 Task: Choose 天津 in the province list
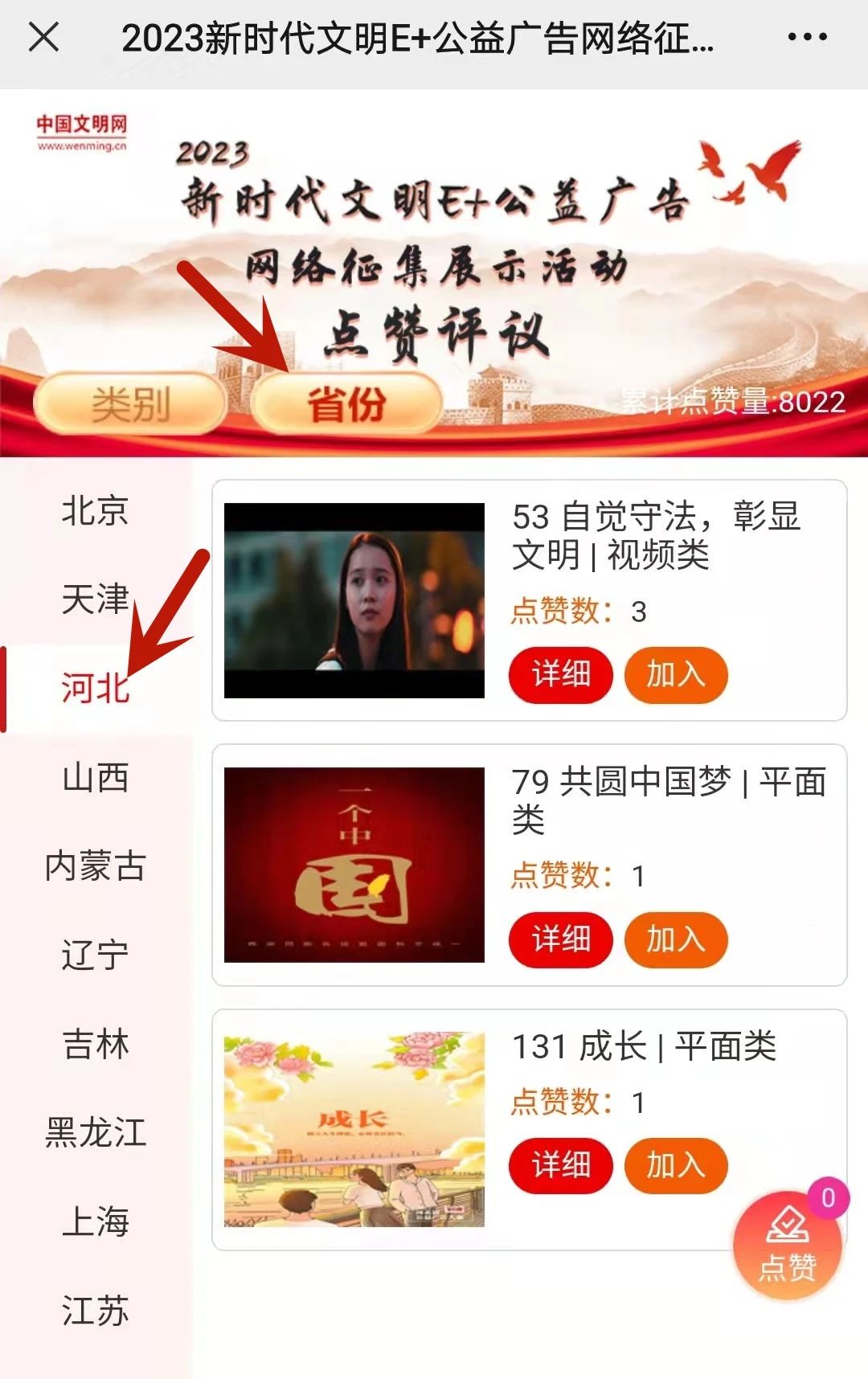pyautogui.click(x=96, y=599)
